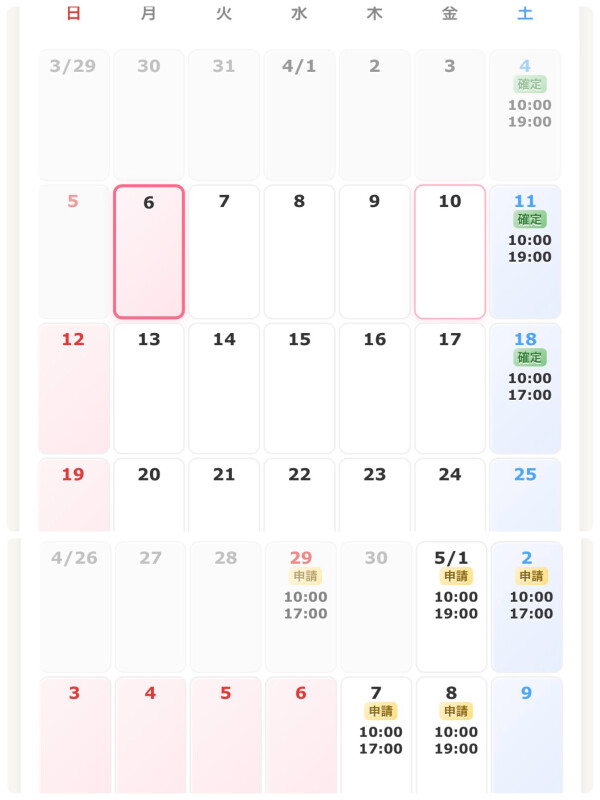The image size is (600, 800).
Task: Select April 6 in the calendar
Action: click(x=149, y=251)
